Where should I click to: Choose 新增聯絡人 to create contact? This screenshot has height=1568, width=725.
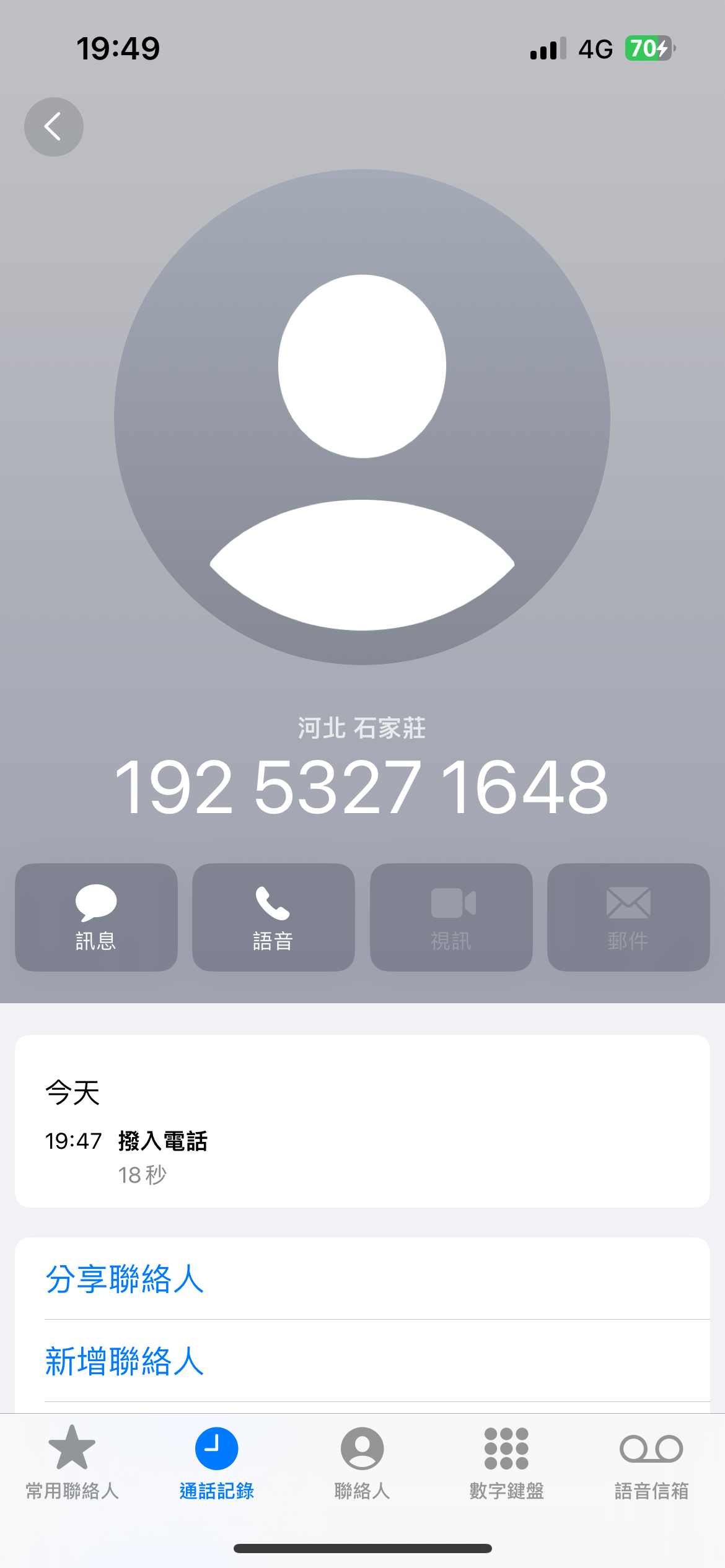pos(125,1361)
